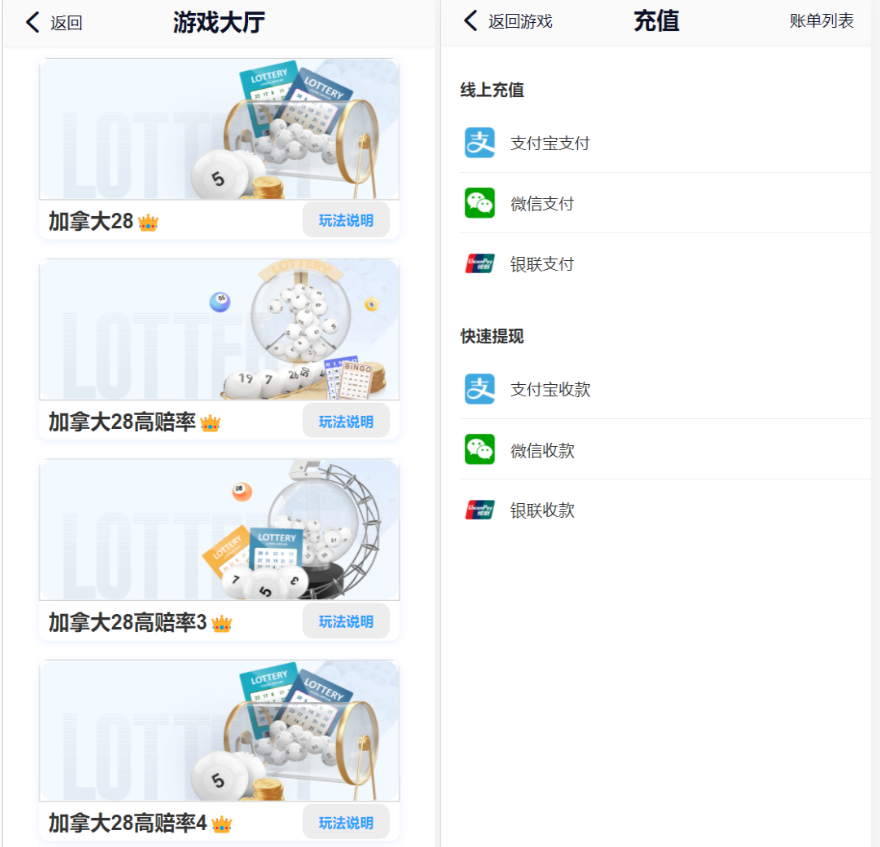Select 微信收款 withdrawal option
Image resolution: width=880 pixels, height=847 pixels.
click(x=542, y=450)
